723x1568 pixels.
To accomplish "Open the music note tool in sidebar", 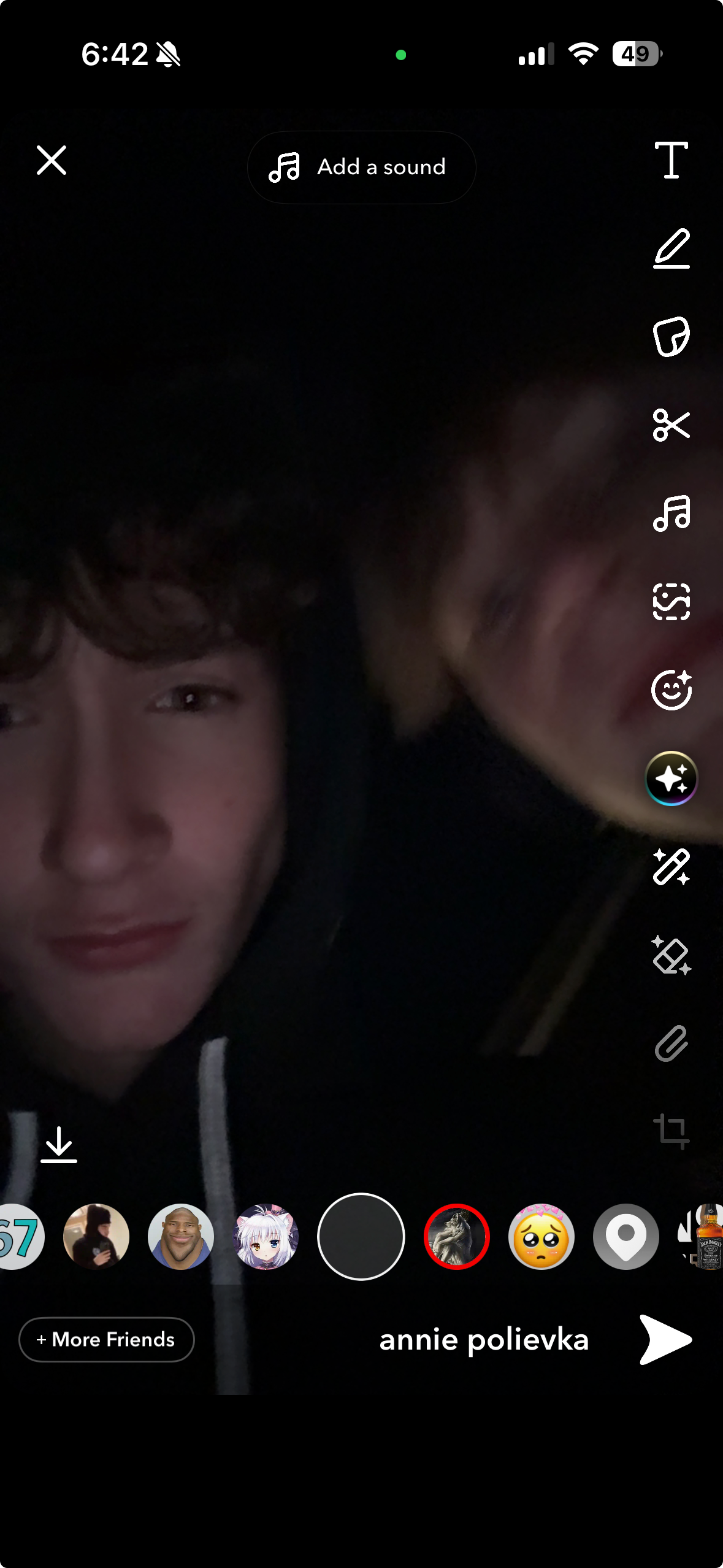I will tap(671, 513).
